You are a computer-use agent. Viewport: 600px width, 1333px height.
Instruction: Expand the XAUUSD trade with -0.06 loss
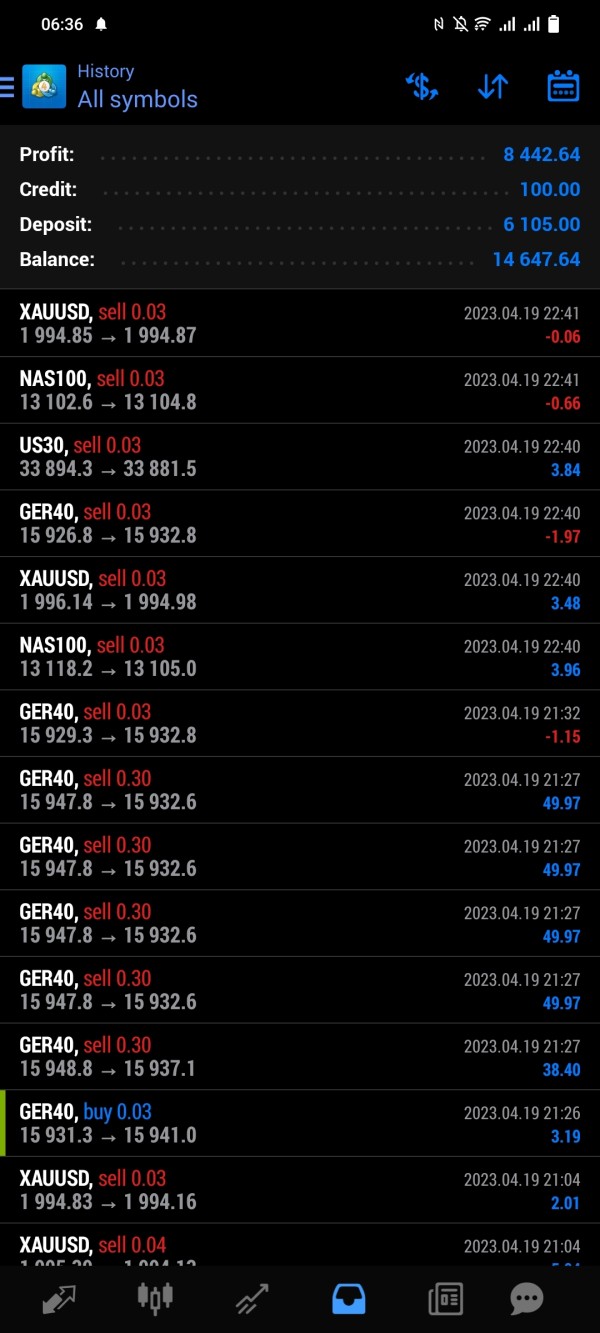click(x=300, y=324)
